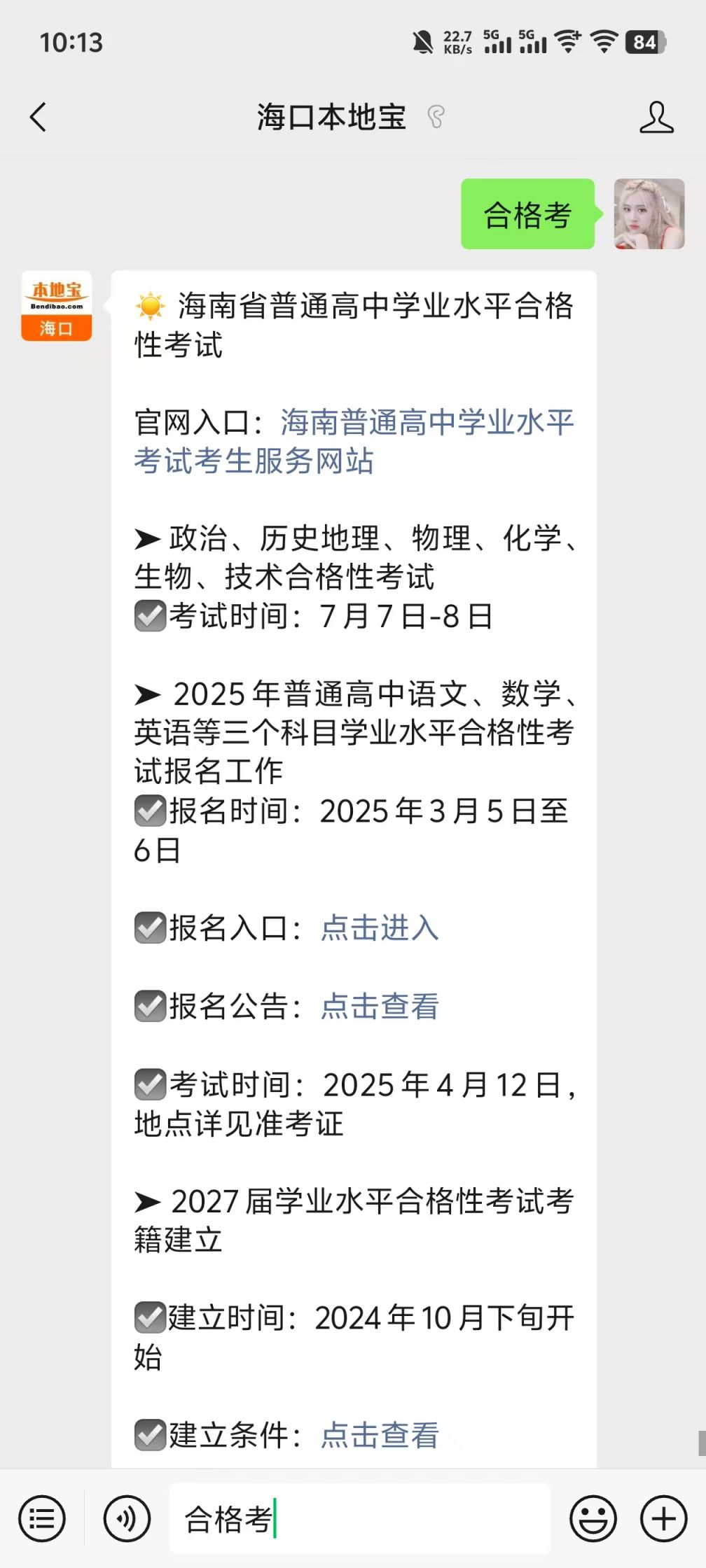The image size is (706, 1568).
Task: Switch to voice input mode
Action: point(127,1519)
